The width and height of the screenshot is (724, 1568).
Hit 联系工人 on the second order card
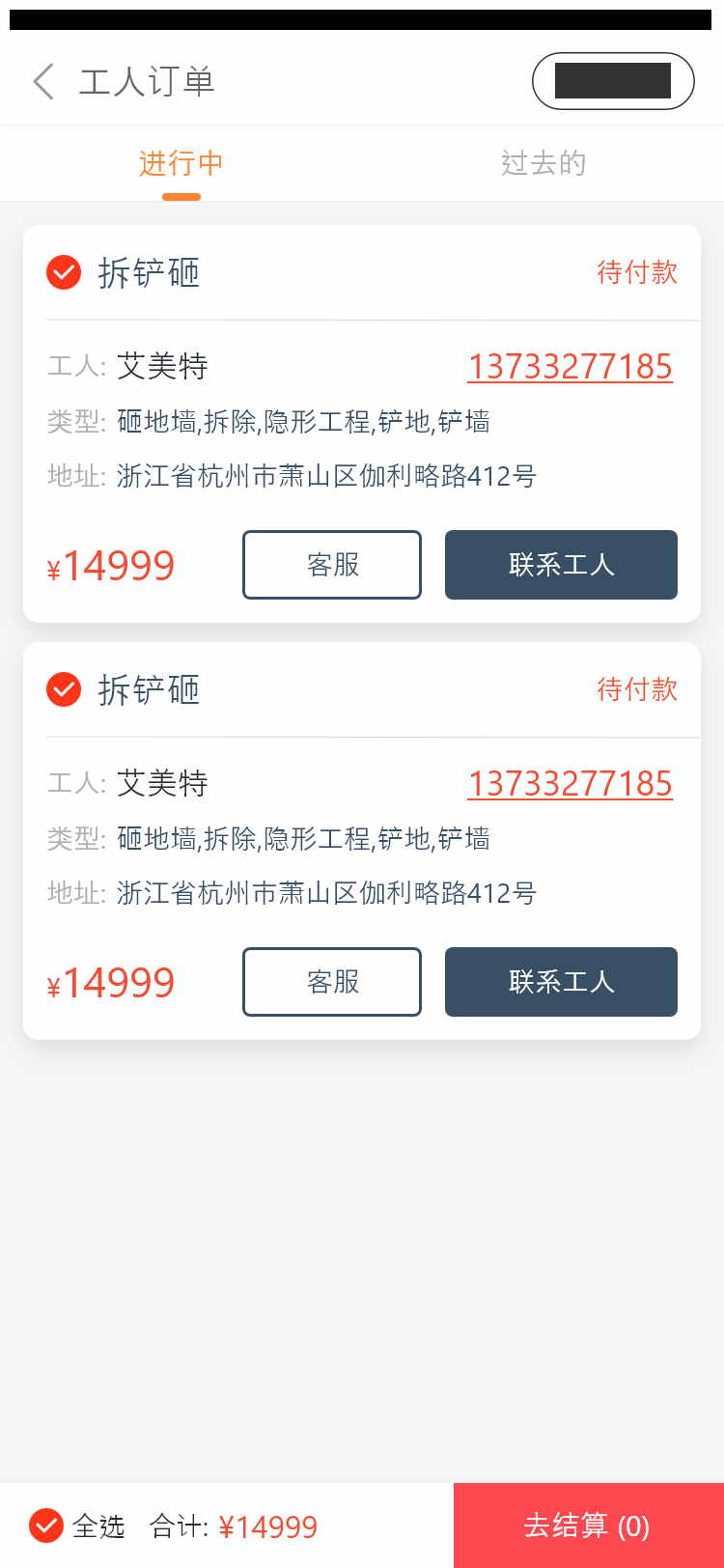(561, 982)
